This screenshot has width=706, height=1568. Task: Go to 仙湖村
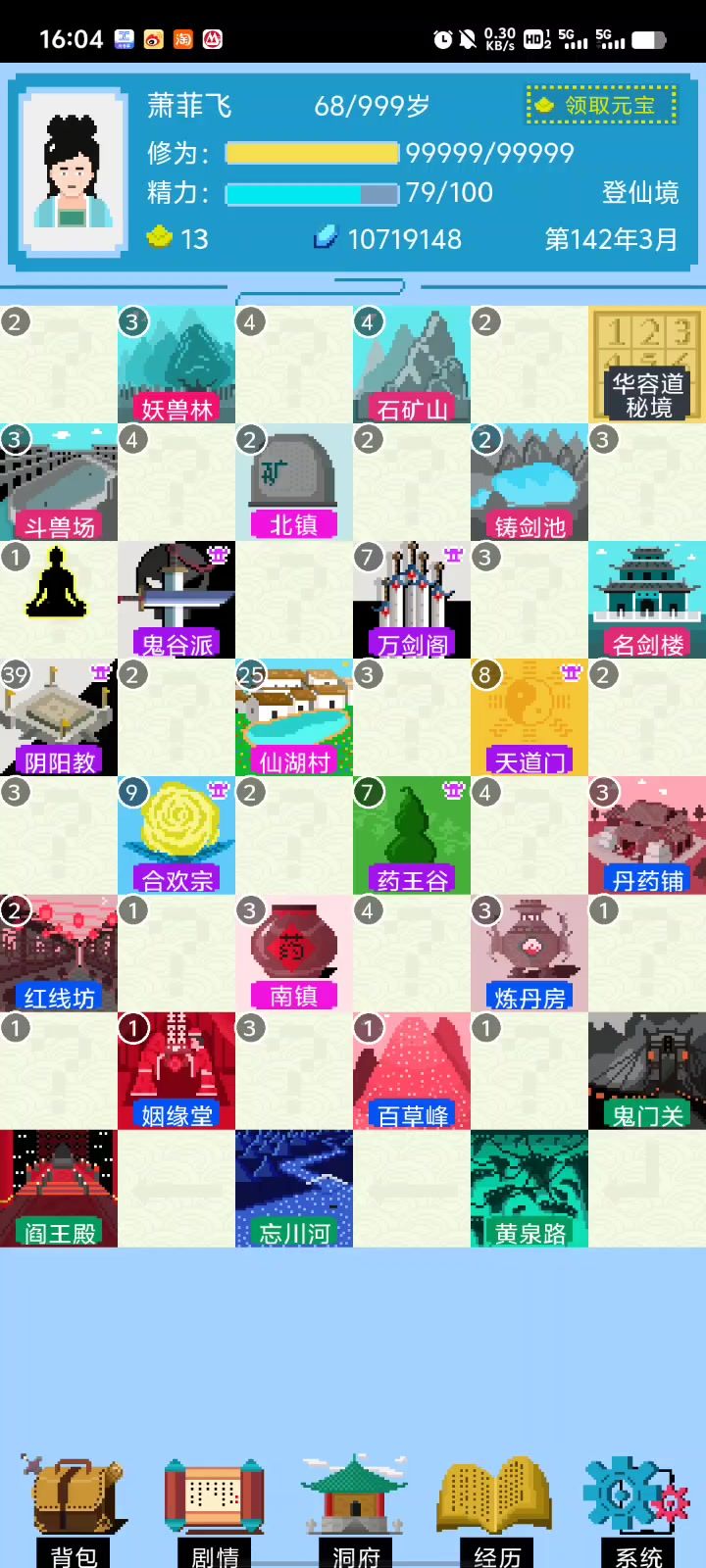tap(294, 717)
